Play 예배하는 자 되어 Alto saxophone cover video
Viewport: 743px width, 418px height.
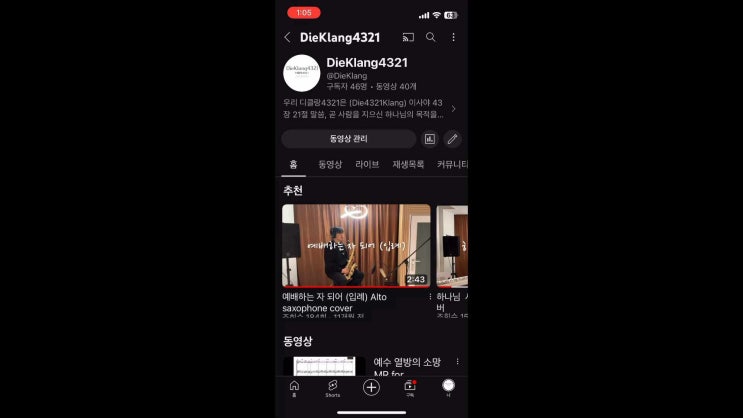click(356, 246)
